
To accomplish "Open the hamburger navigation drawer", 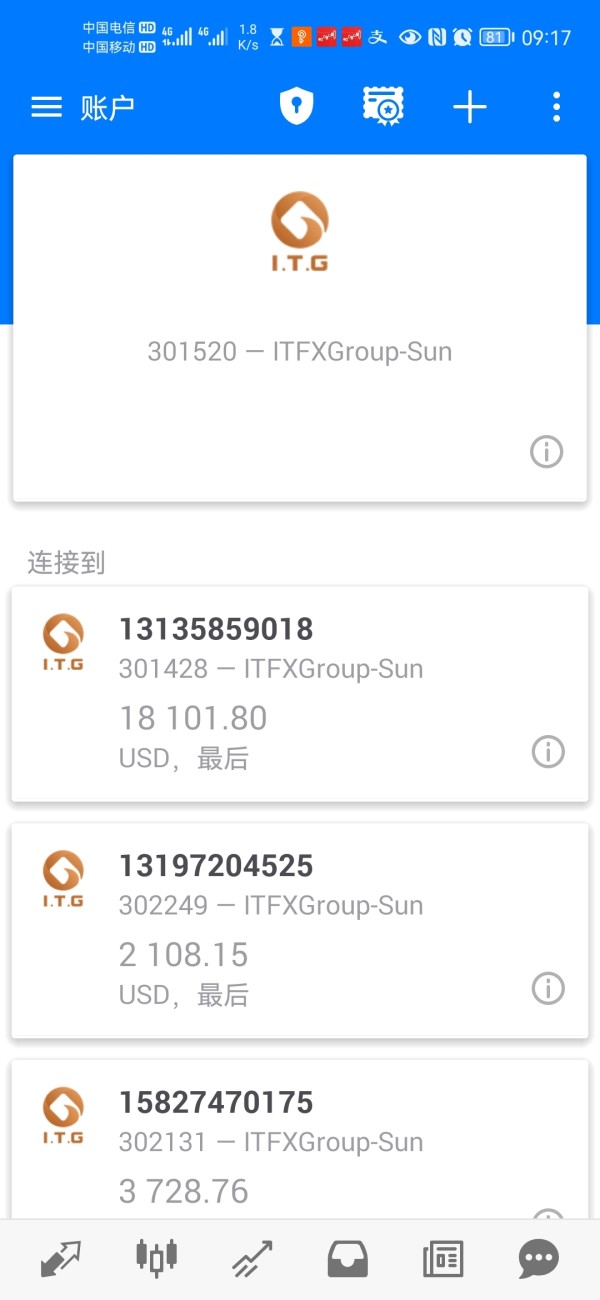I will coord(47,107).
